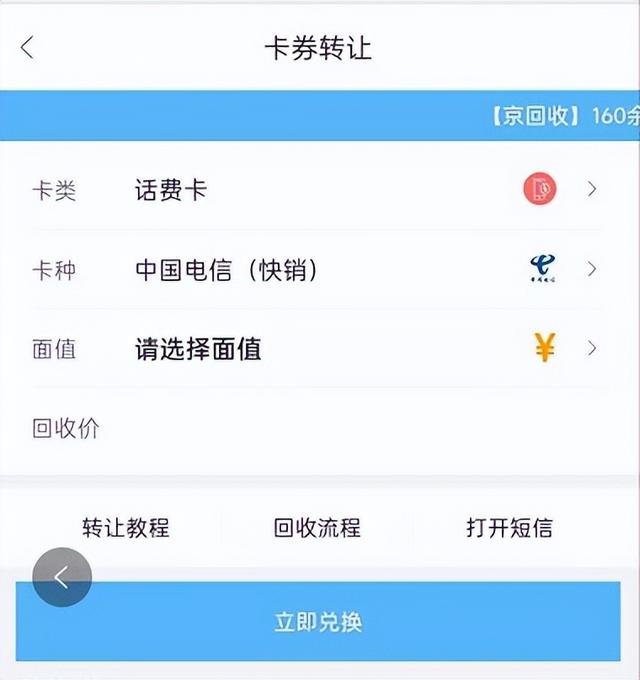Go back using the top-left arrow
Viewport: 640px width, 680px height.
27,47
